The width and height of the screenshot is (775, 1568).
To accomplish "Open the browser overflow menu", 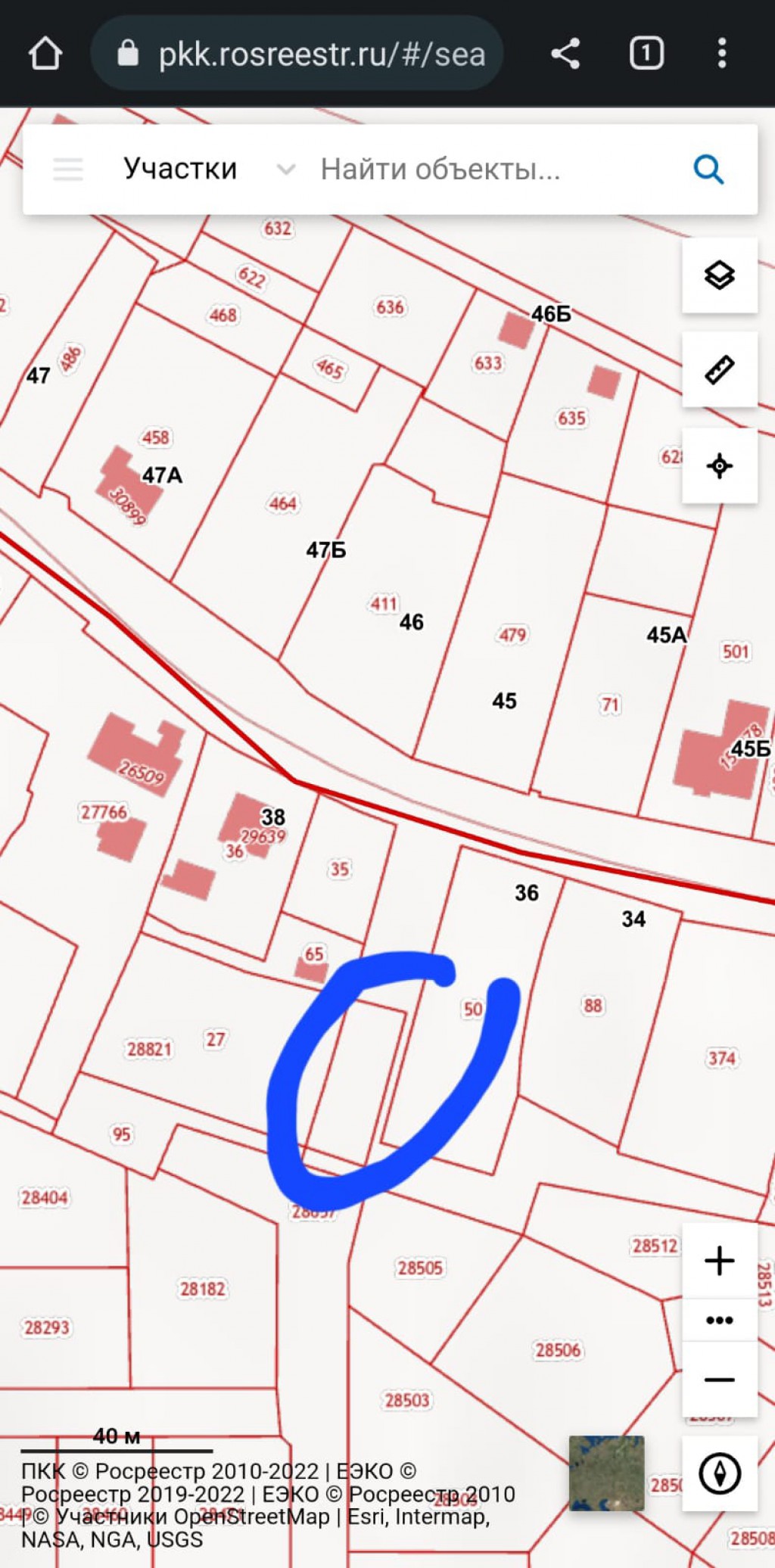I will [722, 54].
